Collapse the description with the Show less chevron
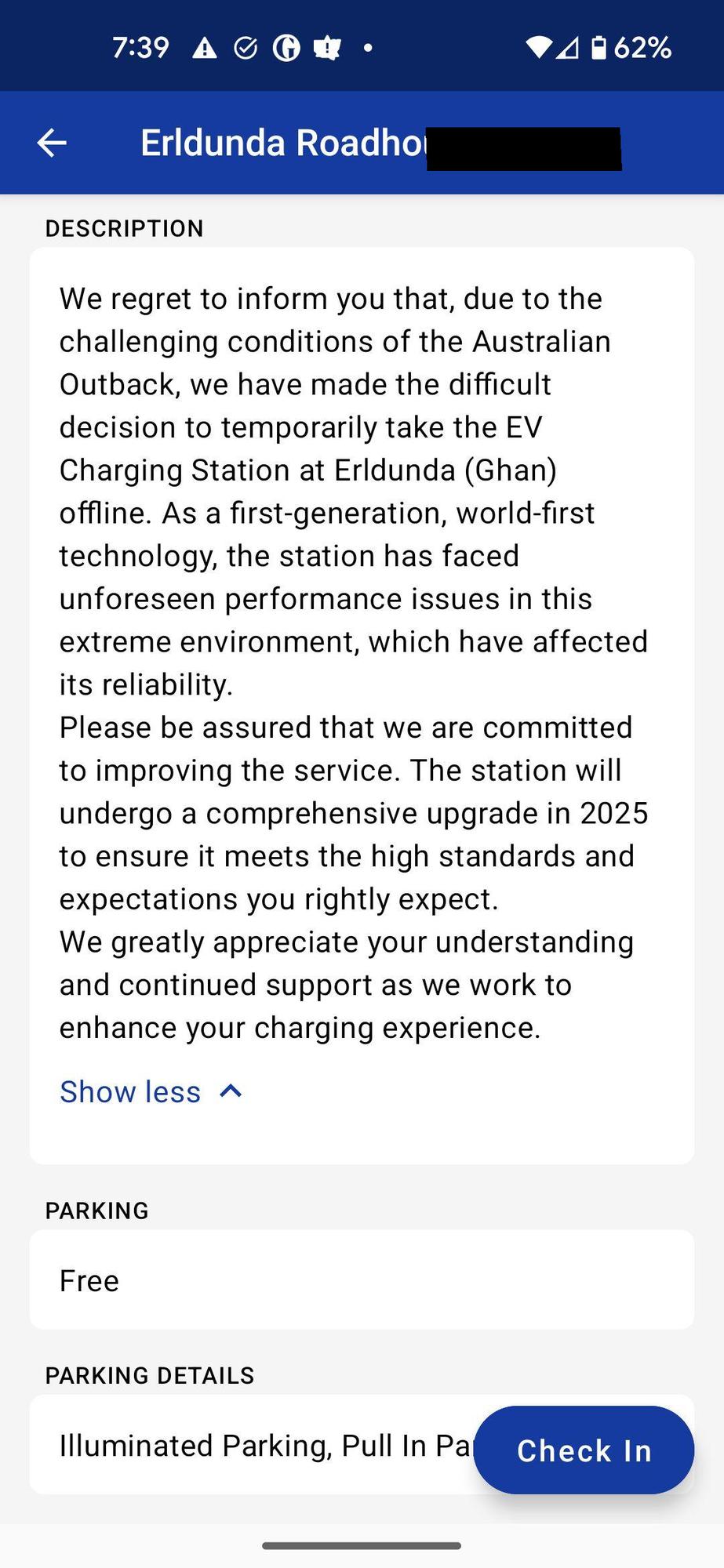This screenshot has width=724, height=1568. 230,1090
